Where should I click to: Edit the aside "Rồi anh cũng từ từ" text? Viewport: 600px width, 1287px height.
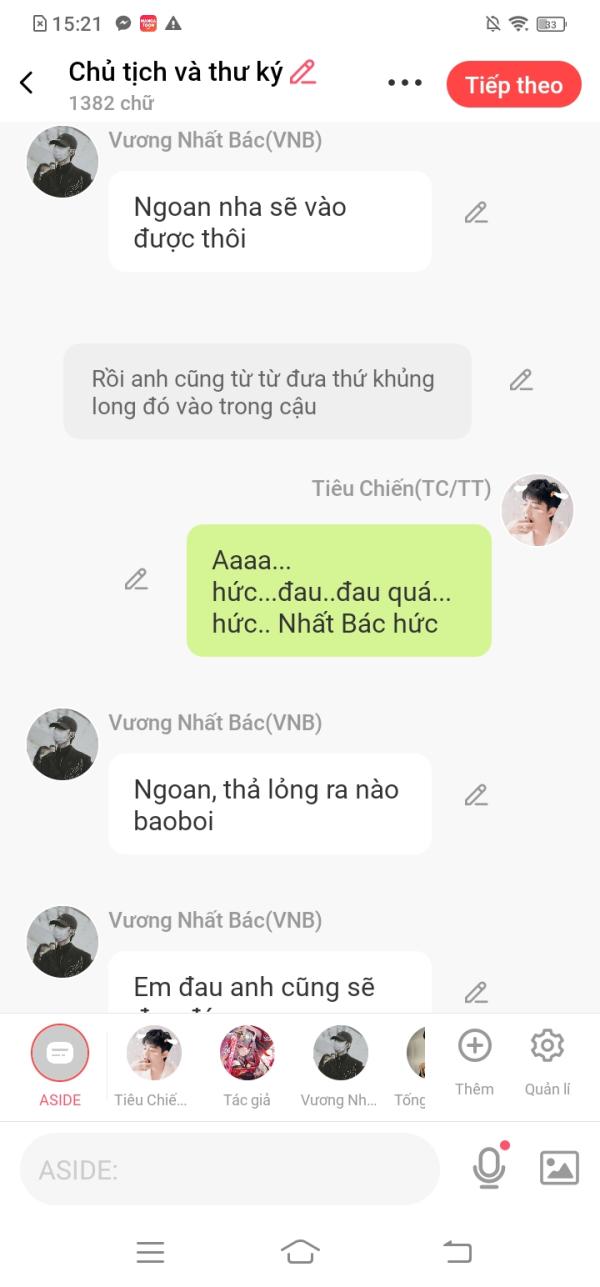(x=521, y=380)
